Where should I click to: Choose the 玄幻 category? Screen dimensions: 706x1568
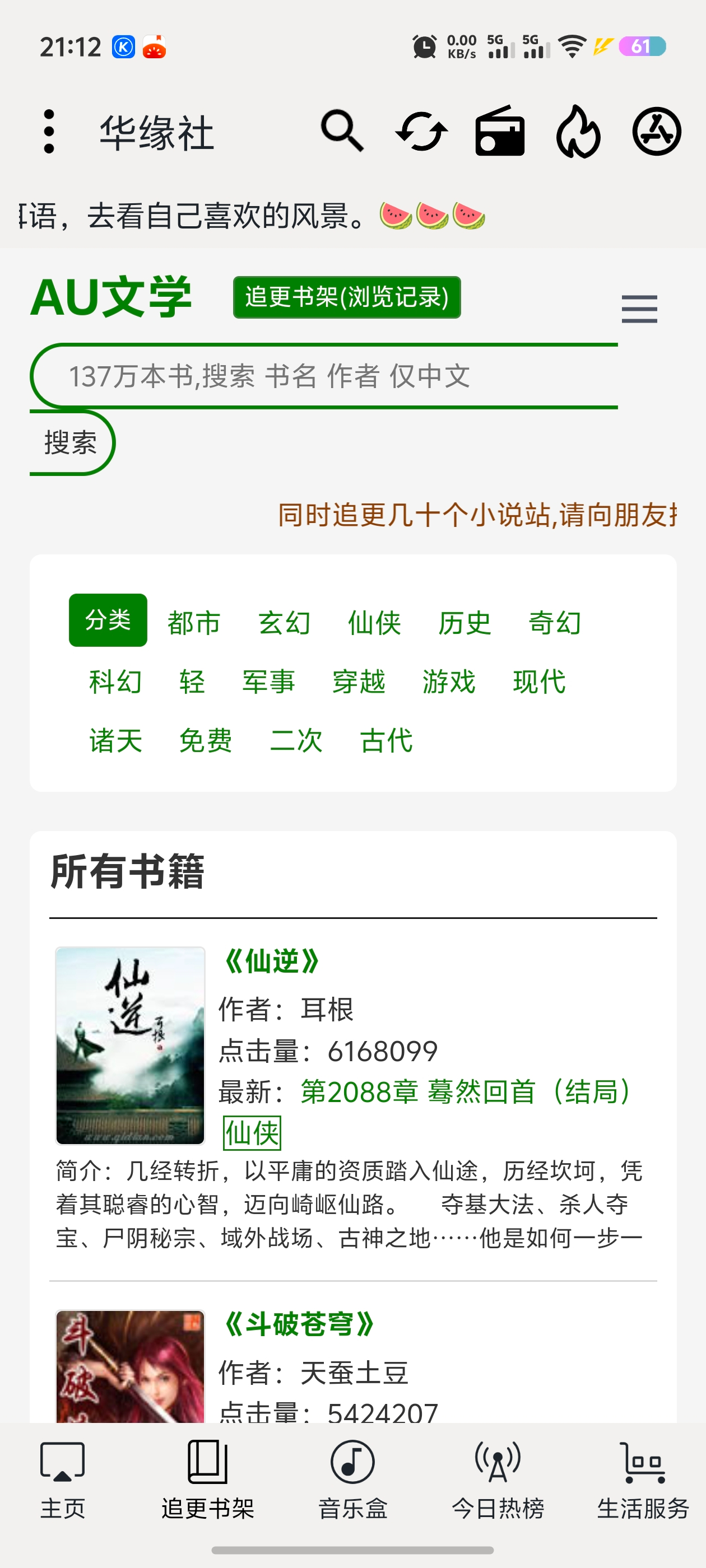pos(284,622)
